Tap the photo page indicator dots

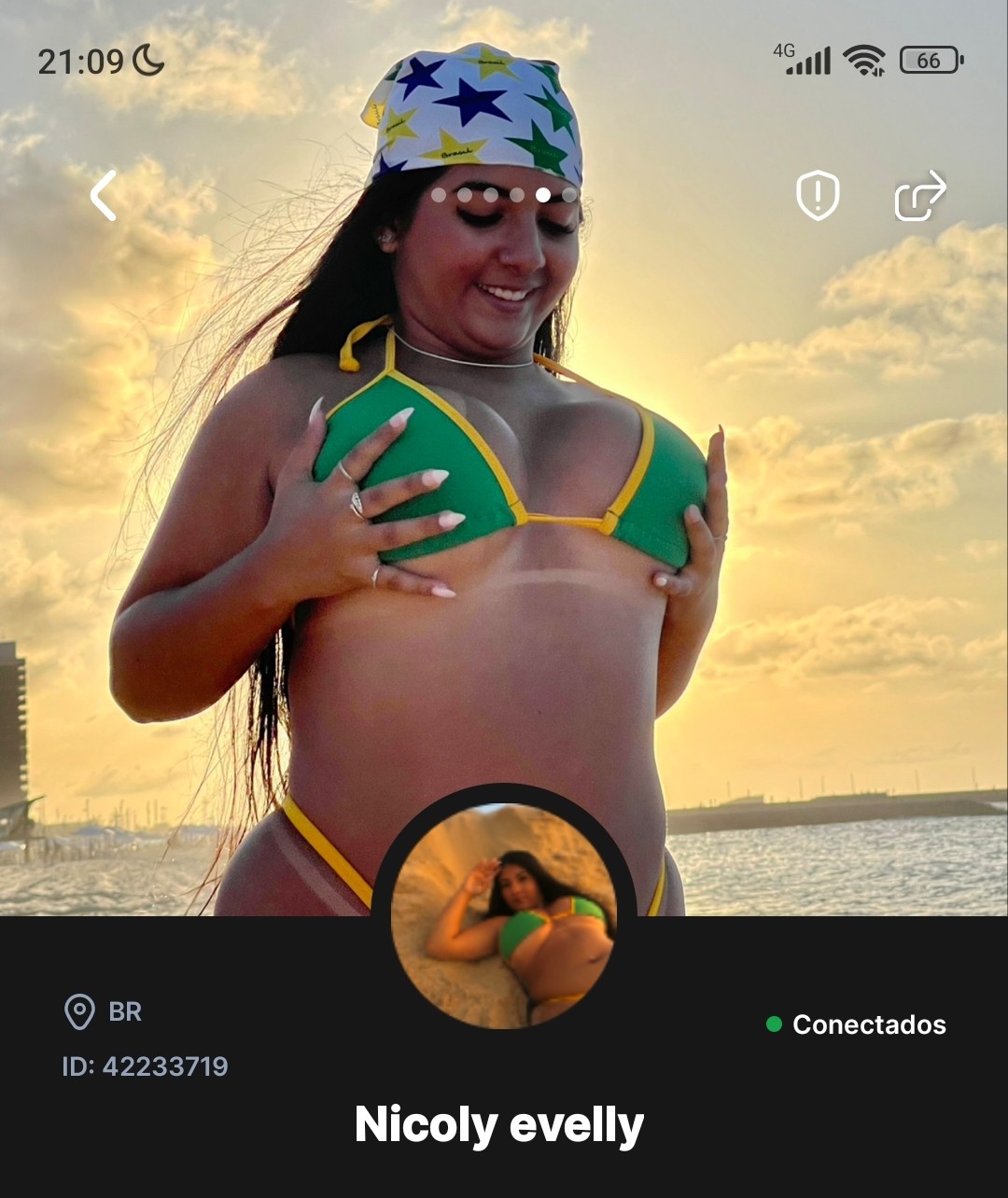point(504,195)
